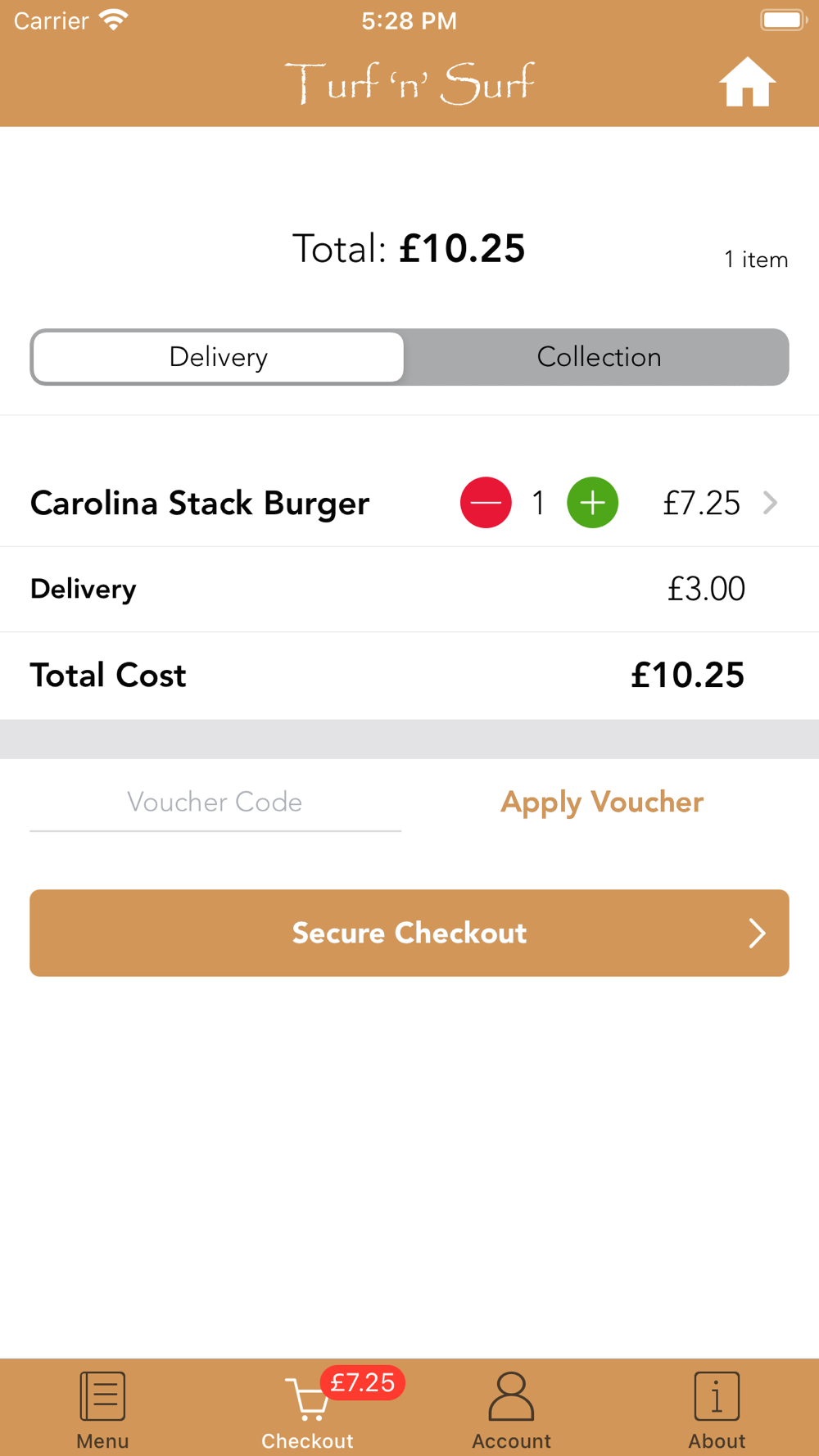The width and height of the screenshot is (819, 1456).
Task: Go to the home screen icon
Action: [x=747, y=82]
